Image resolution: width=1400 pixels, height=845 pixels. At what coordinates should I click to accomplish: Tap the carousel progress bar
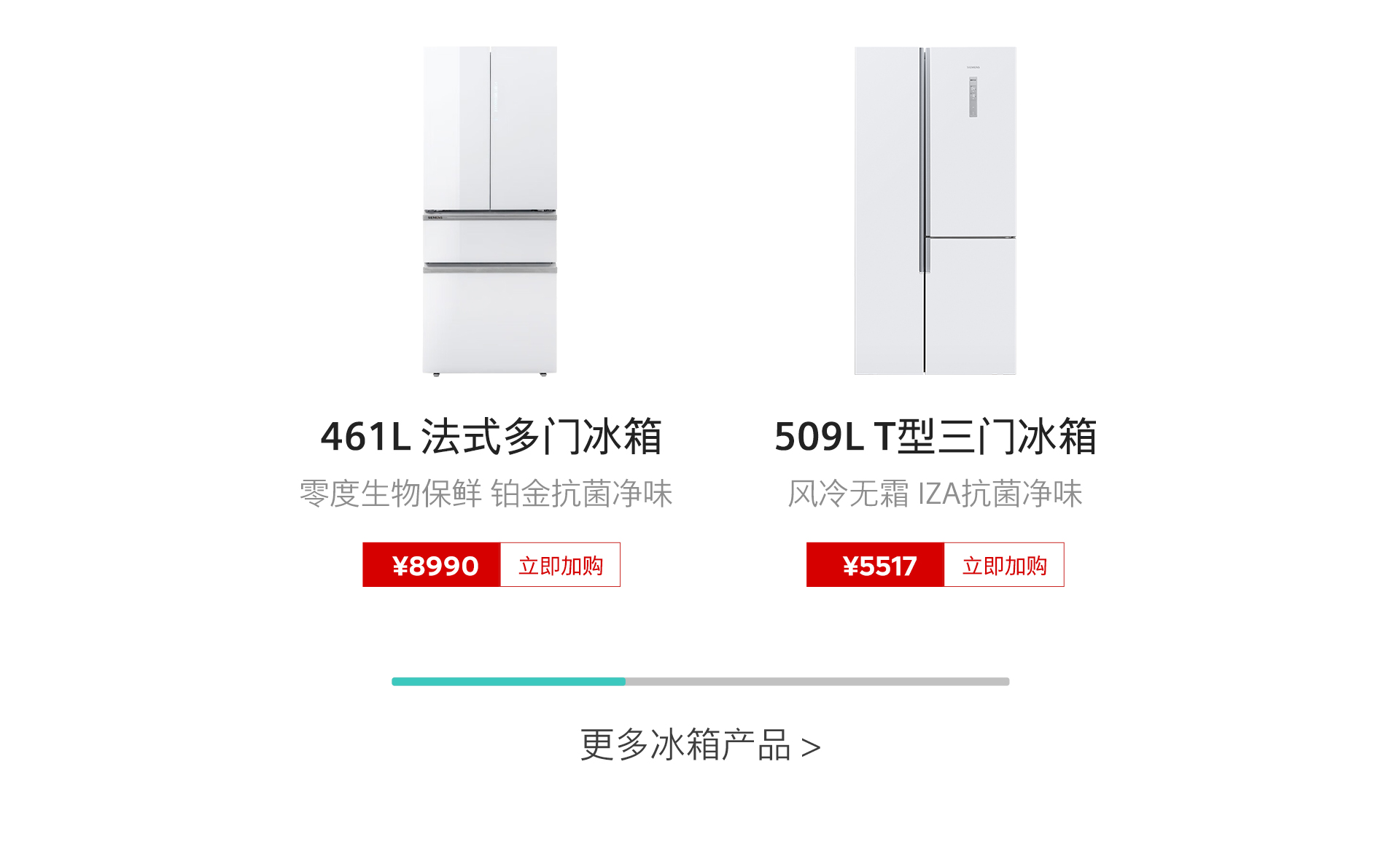point(700,682)
